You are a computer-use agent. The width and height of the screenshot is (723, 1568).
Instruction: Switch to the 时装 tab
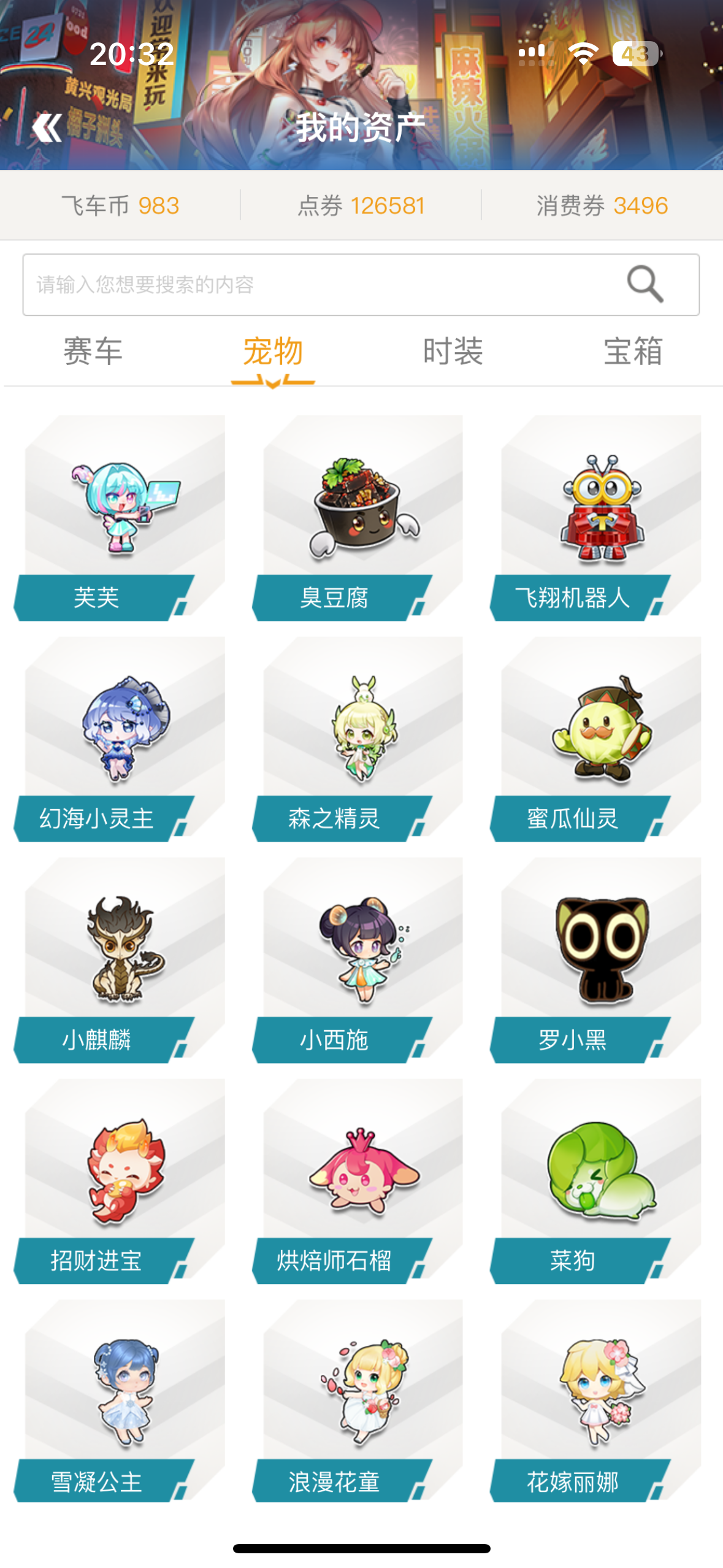click(453, 352)
